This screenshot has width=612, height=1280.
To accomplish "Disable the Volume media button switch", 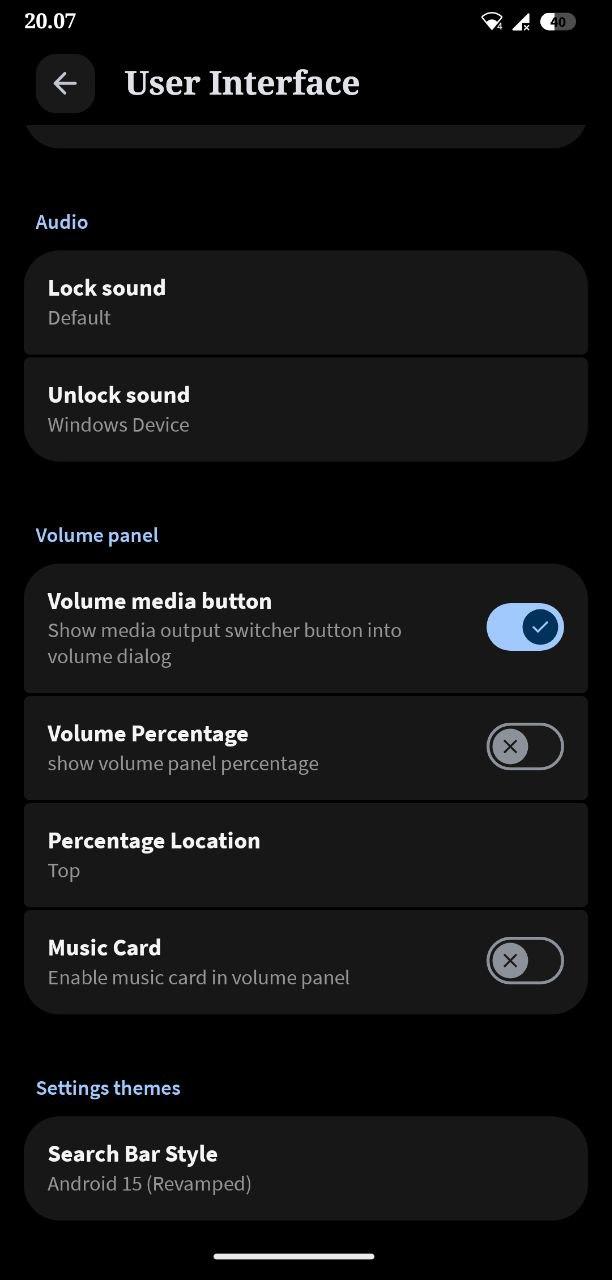I will point(525,628).
